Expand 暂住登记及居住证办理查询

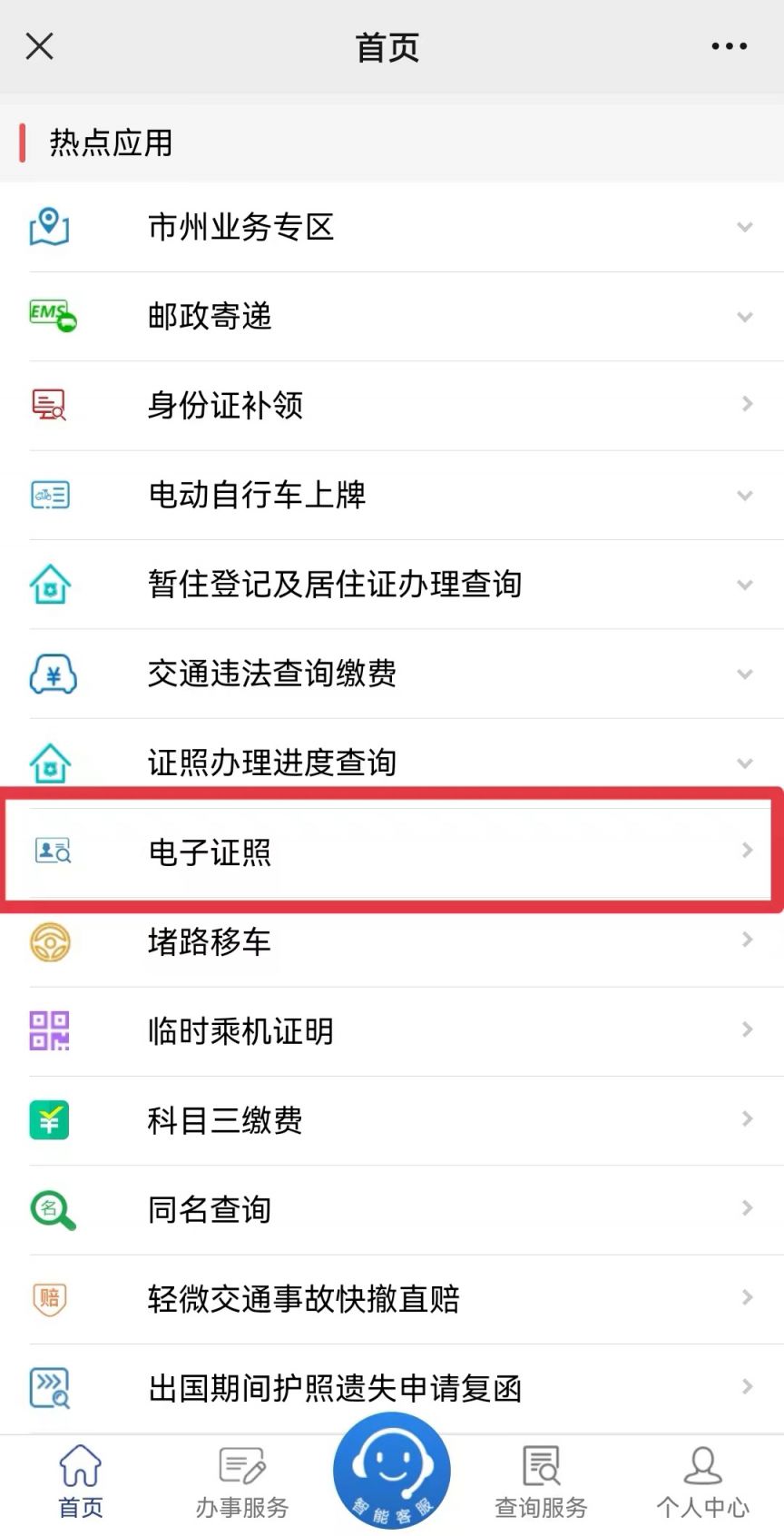pyautogui.click(x=390, y=584)
